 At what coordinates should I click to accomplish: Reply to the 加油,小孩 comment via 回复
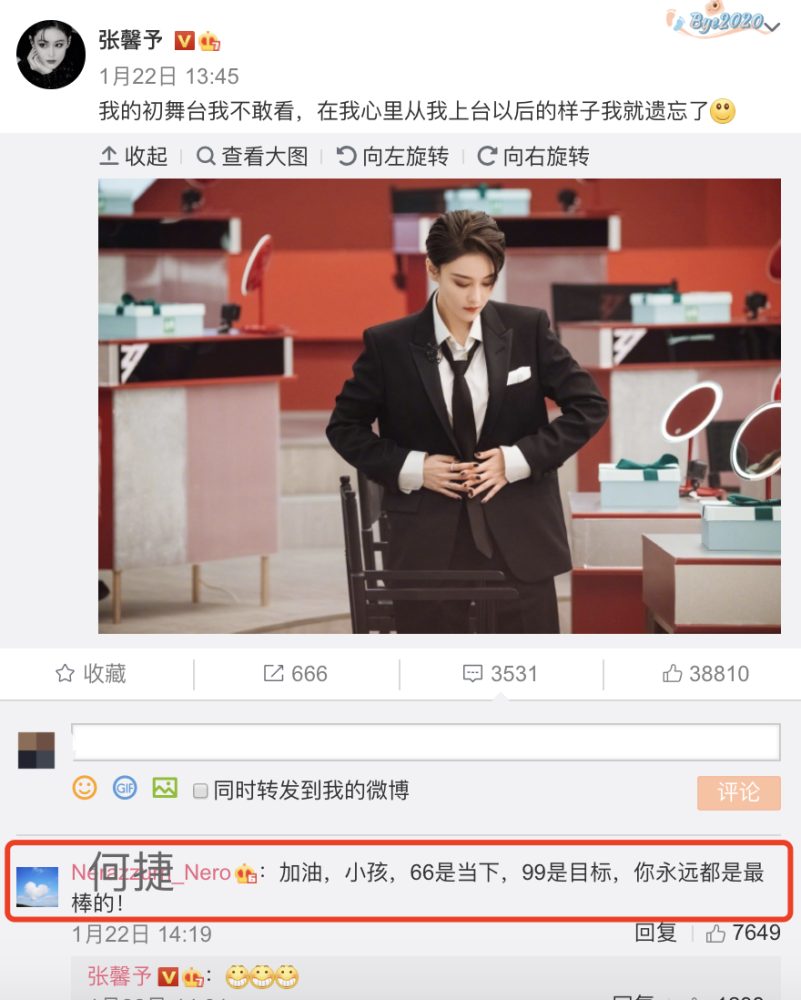[655, 933]
